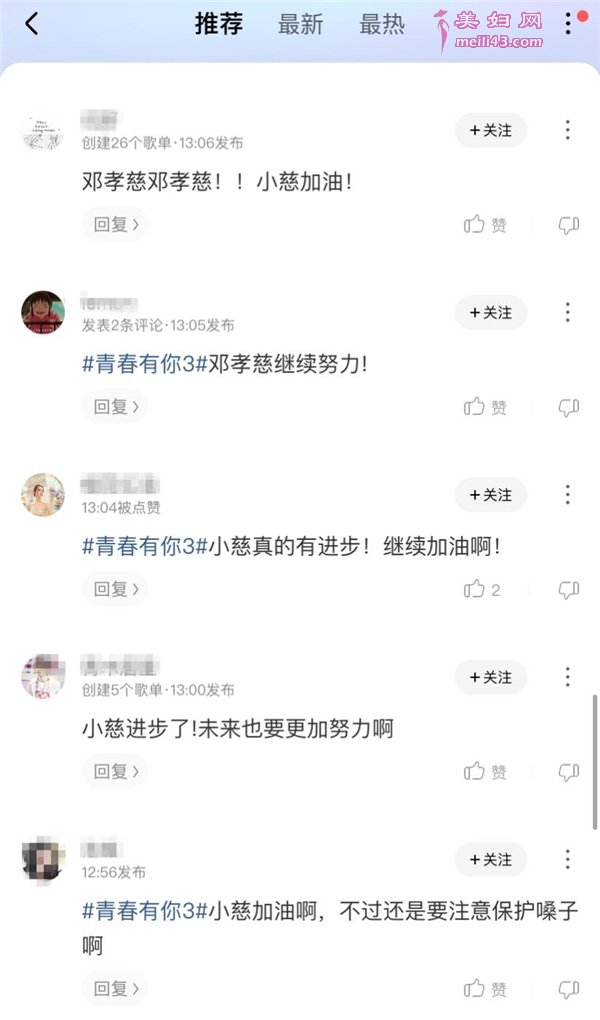Open #青春有你3# hashtag in 邓孝慈继续努力 comment
The image size is (600, 1020).
click(x=144, y=364)
